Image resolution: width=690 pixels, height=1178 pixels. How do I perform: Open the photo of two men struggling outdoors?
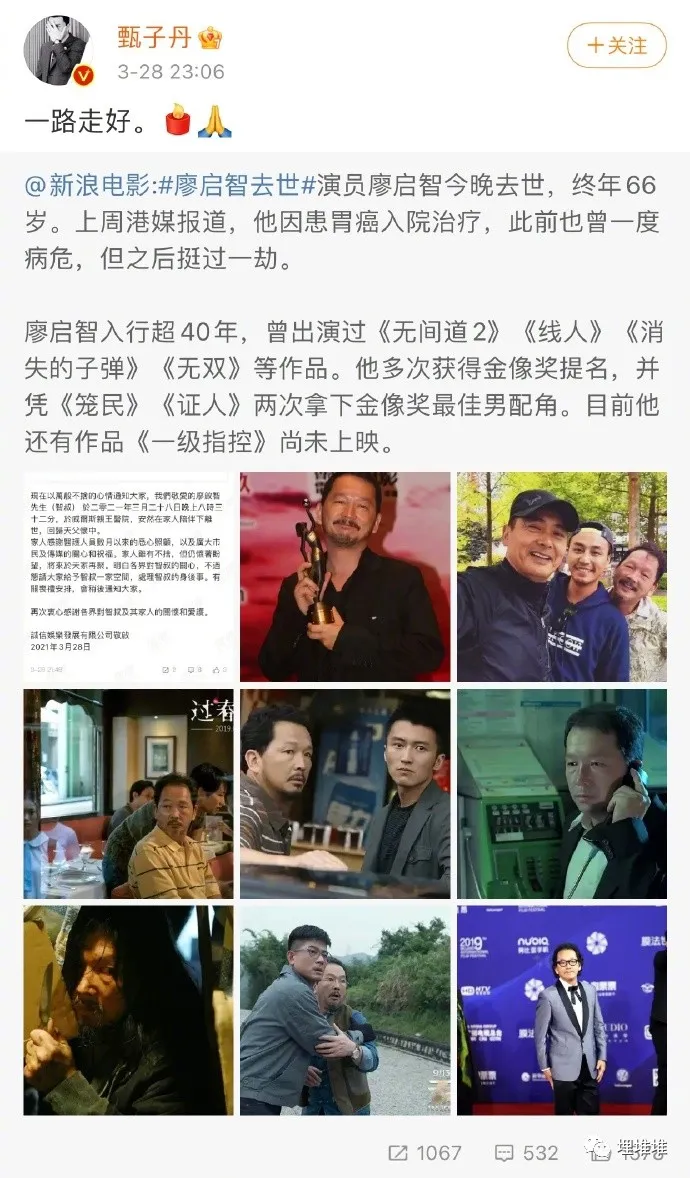click(x=345, y=1010)
